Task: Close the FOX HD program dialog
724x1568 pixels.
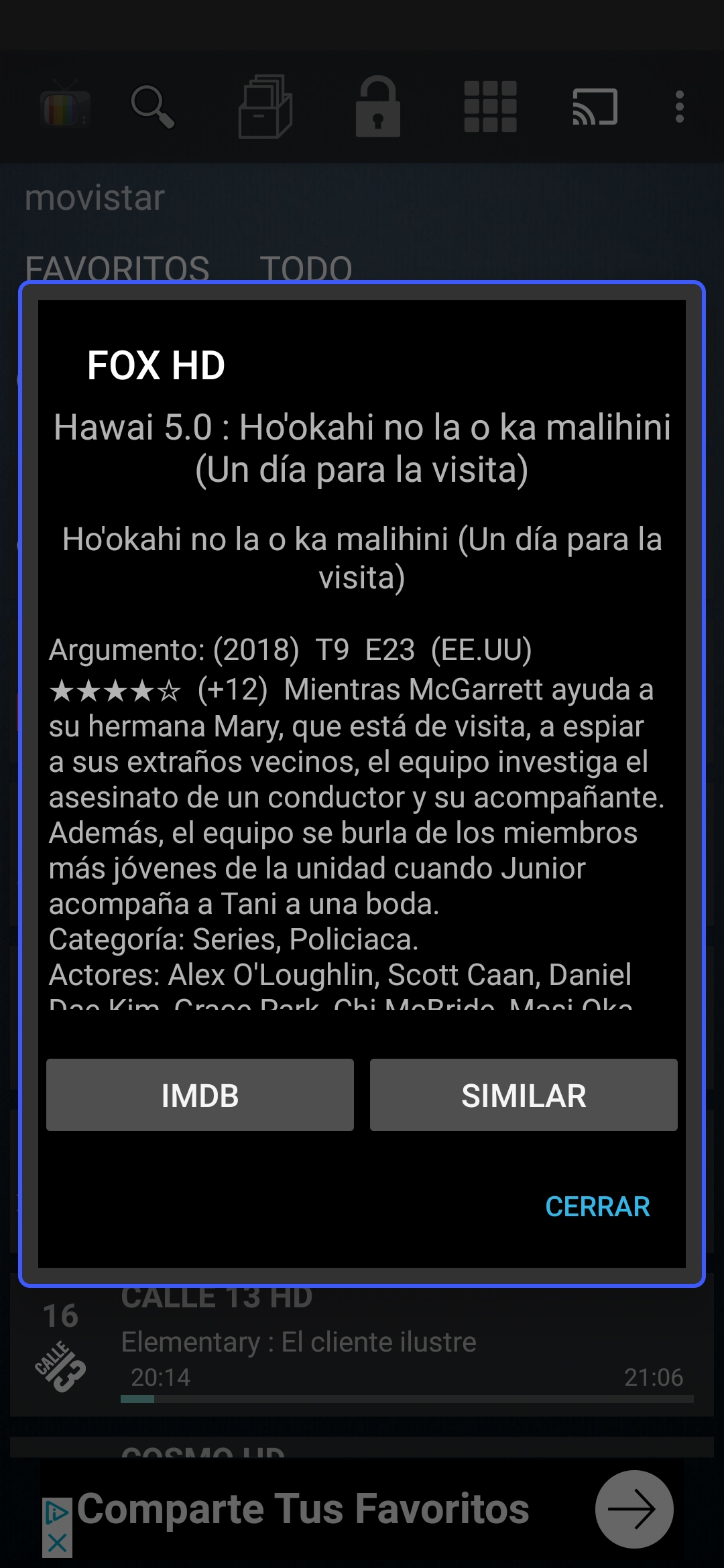Action: tap(597, 1206)
